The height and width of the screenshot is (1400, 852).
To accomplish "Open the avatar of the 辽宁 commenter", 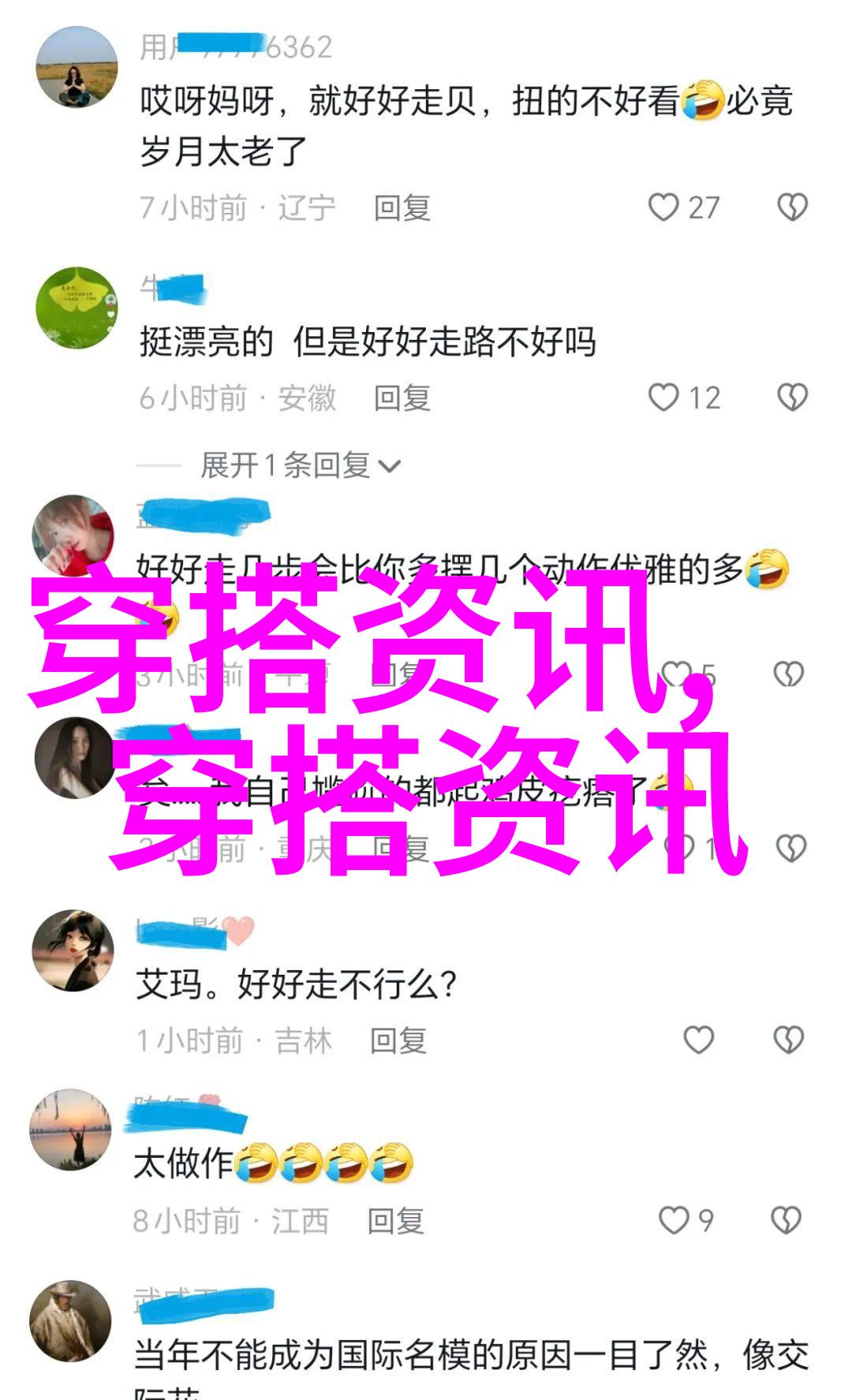I will 77,67.
